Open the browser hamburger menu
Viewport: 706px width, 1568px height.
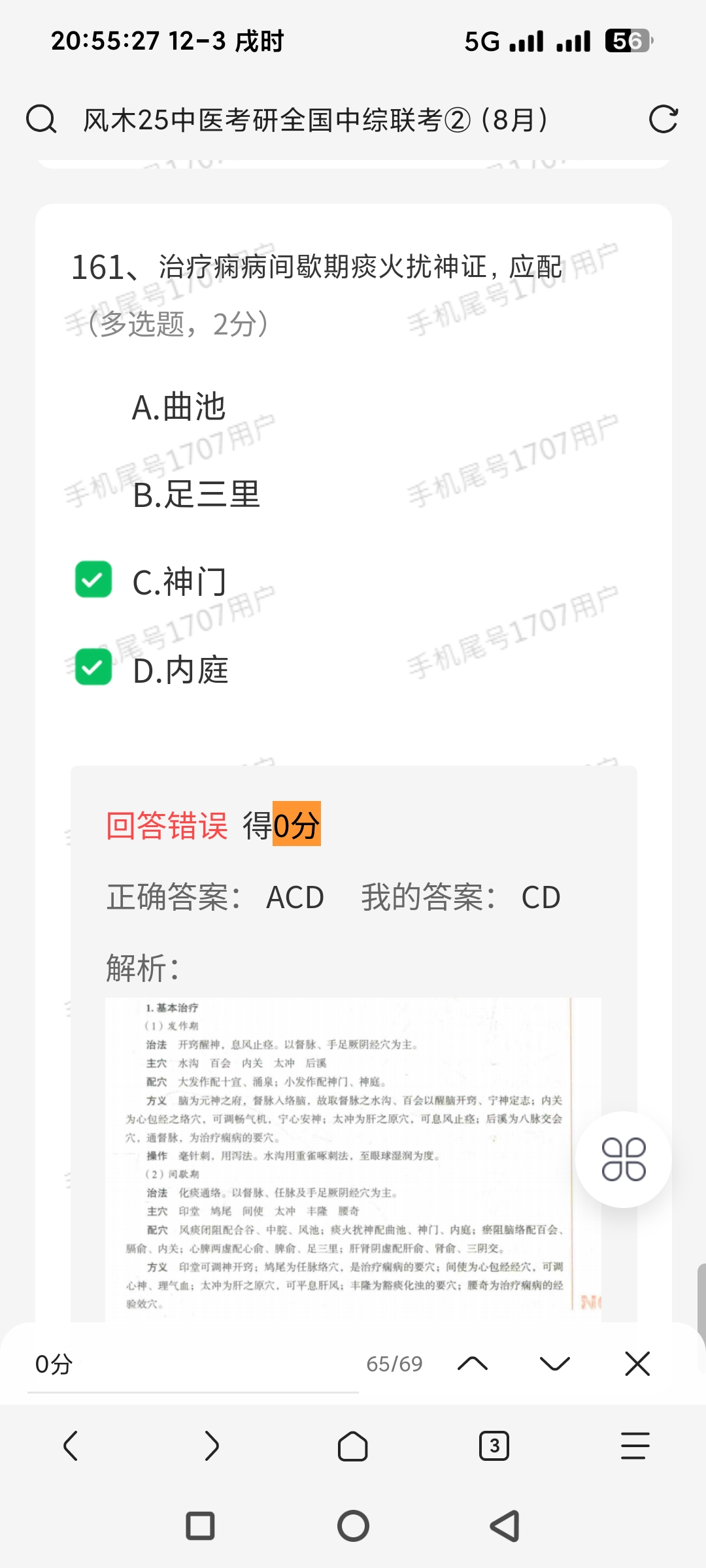[635, 1446]
